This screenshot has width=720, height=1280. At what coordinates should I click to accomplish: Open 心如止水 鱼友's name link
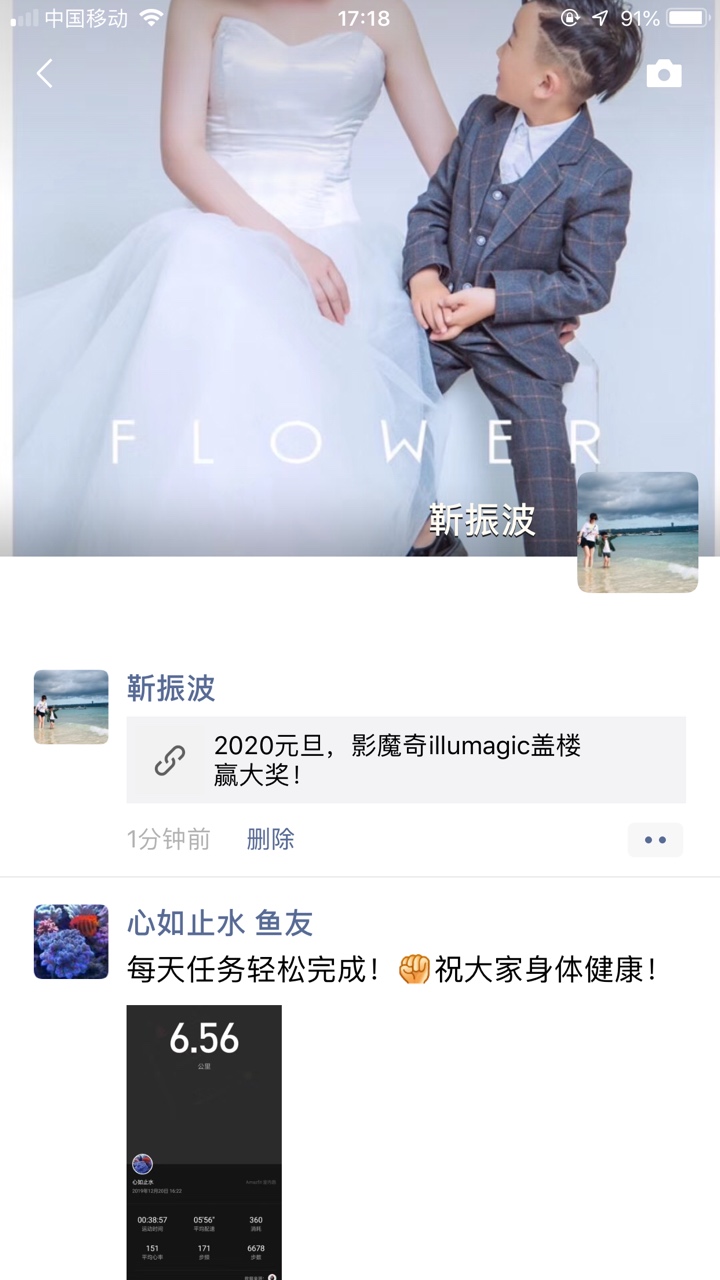pyautogui.click(x=220, y=923)
